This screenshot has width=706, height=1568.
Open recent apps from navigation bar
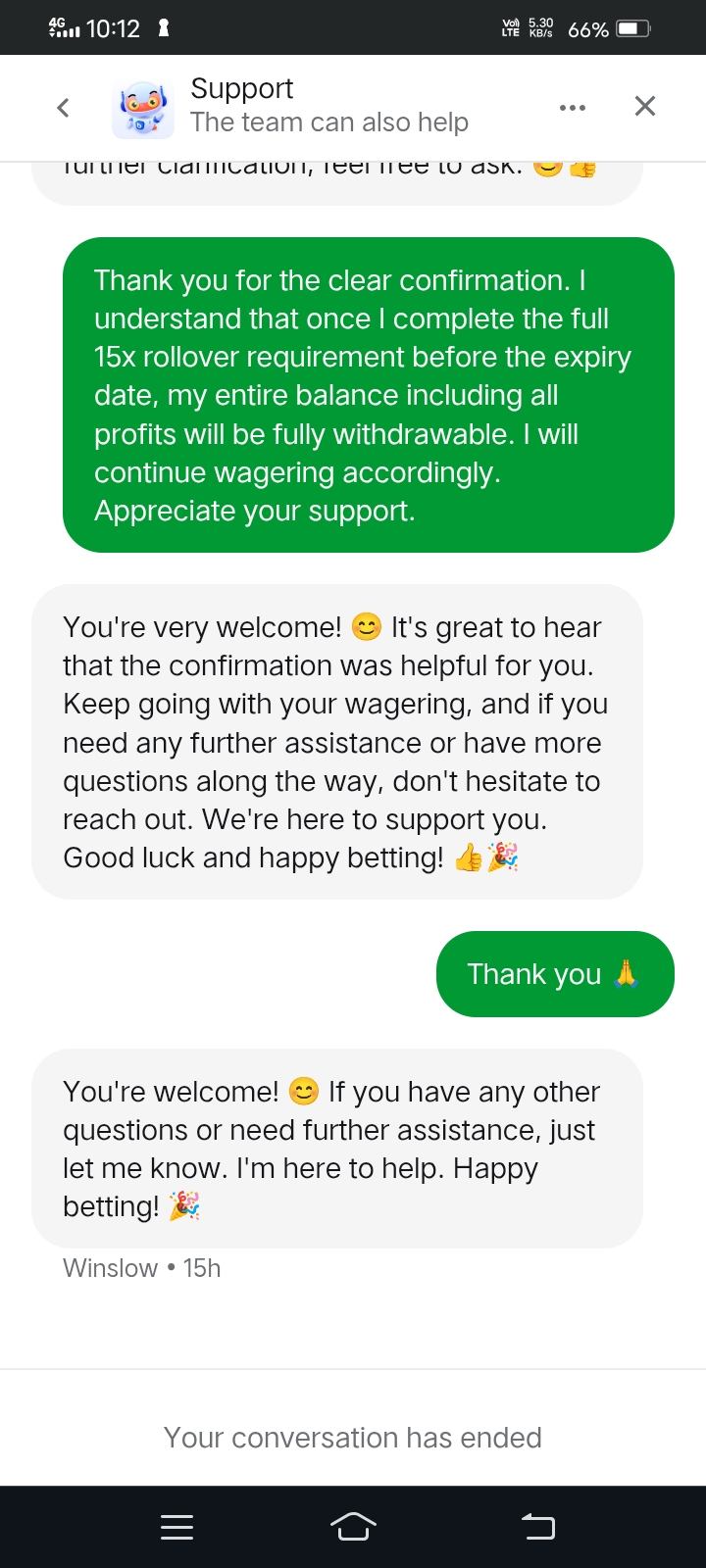pyautogui.click(x=177, y=1527)
